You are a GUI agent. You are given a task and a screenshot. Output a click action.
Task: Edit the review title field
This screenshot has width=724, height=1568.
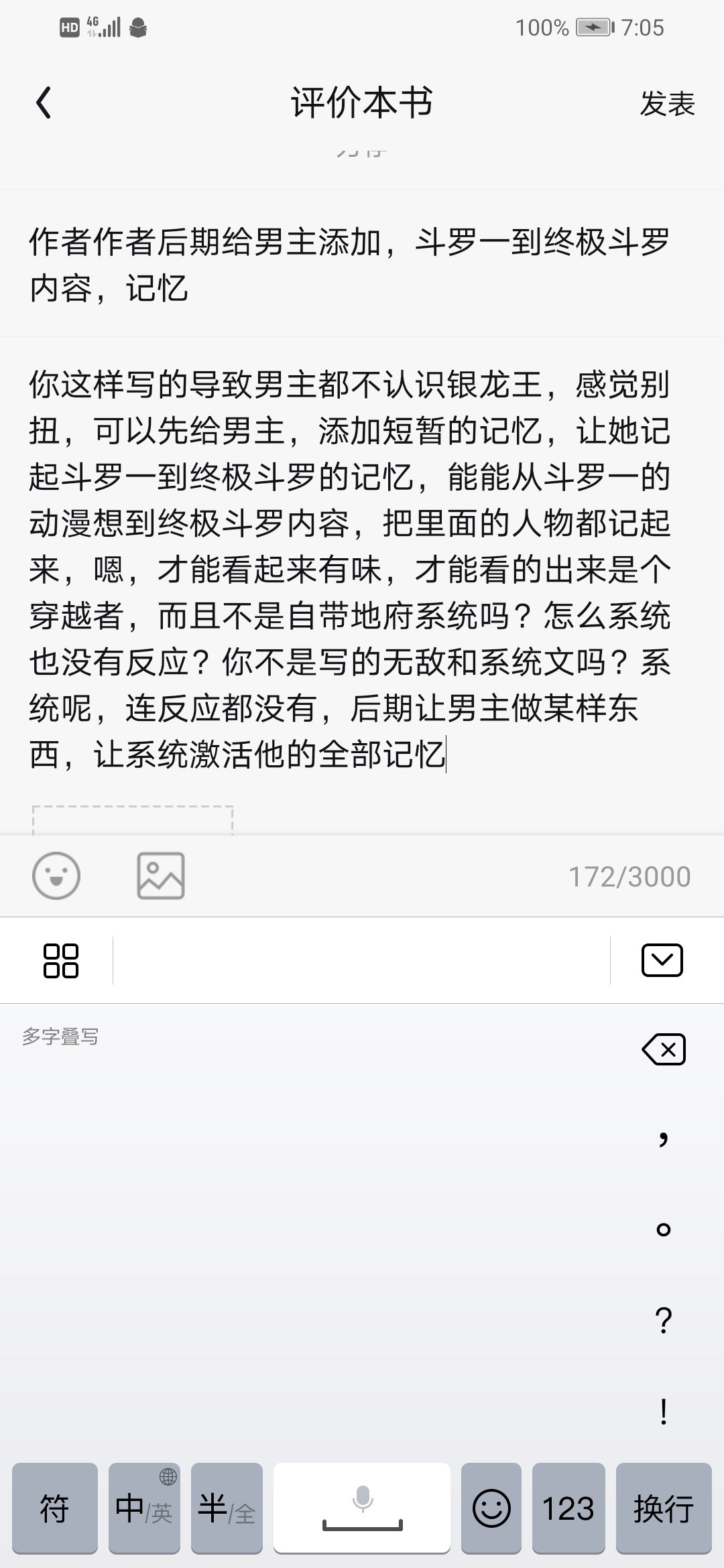coord(349,265)
